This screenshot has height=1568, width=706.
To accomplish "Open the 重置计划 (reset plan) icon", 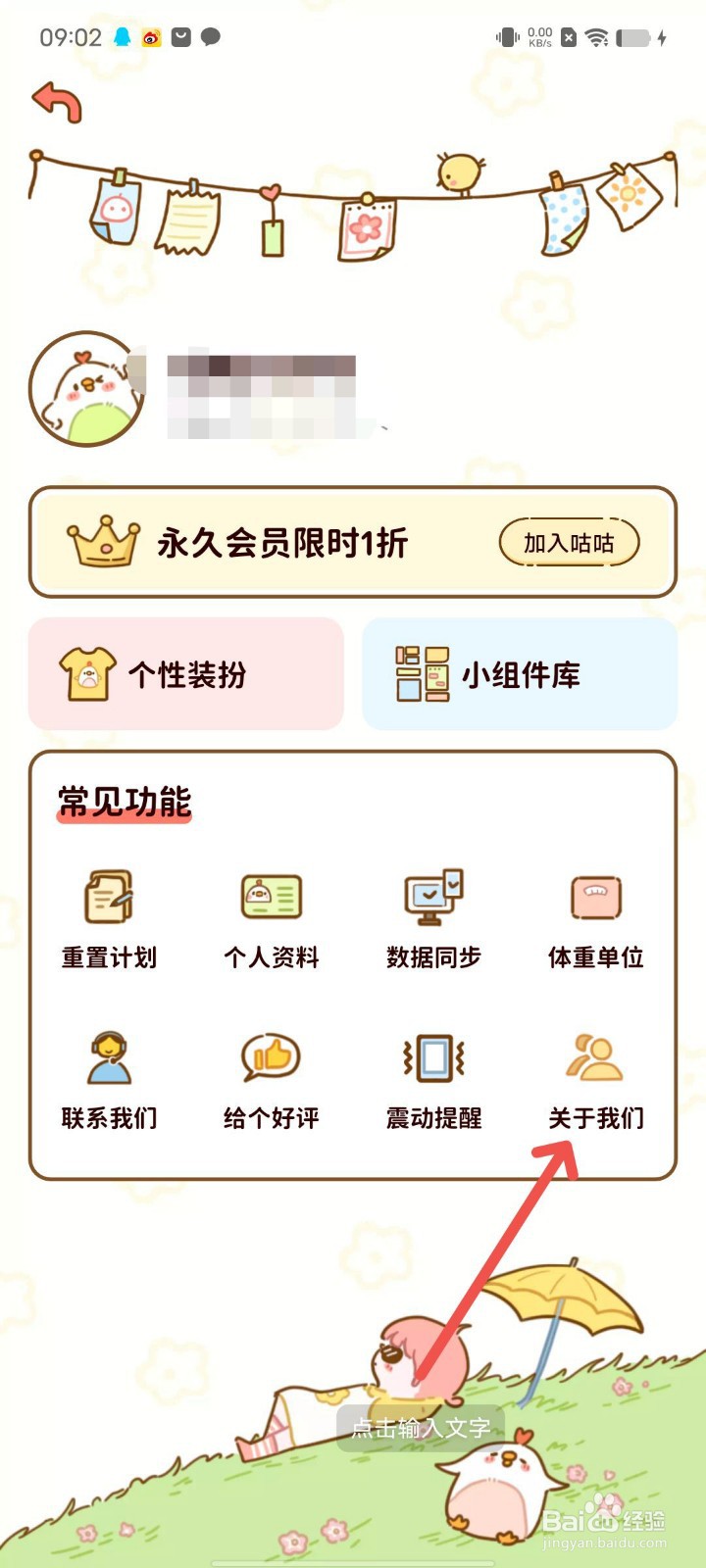I will 108,897.
